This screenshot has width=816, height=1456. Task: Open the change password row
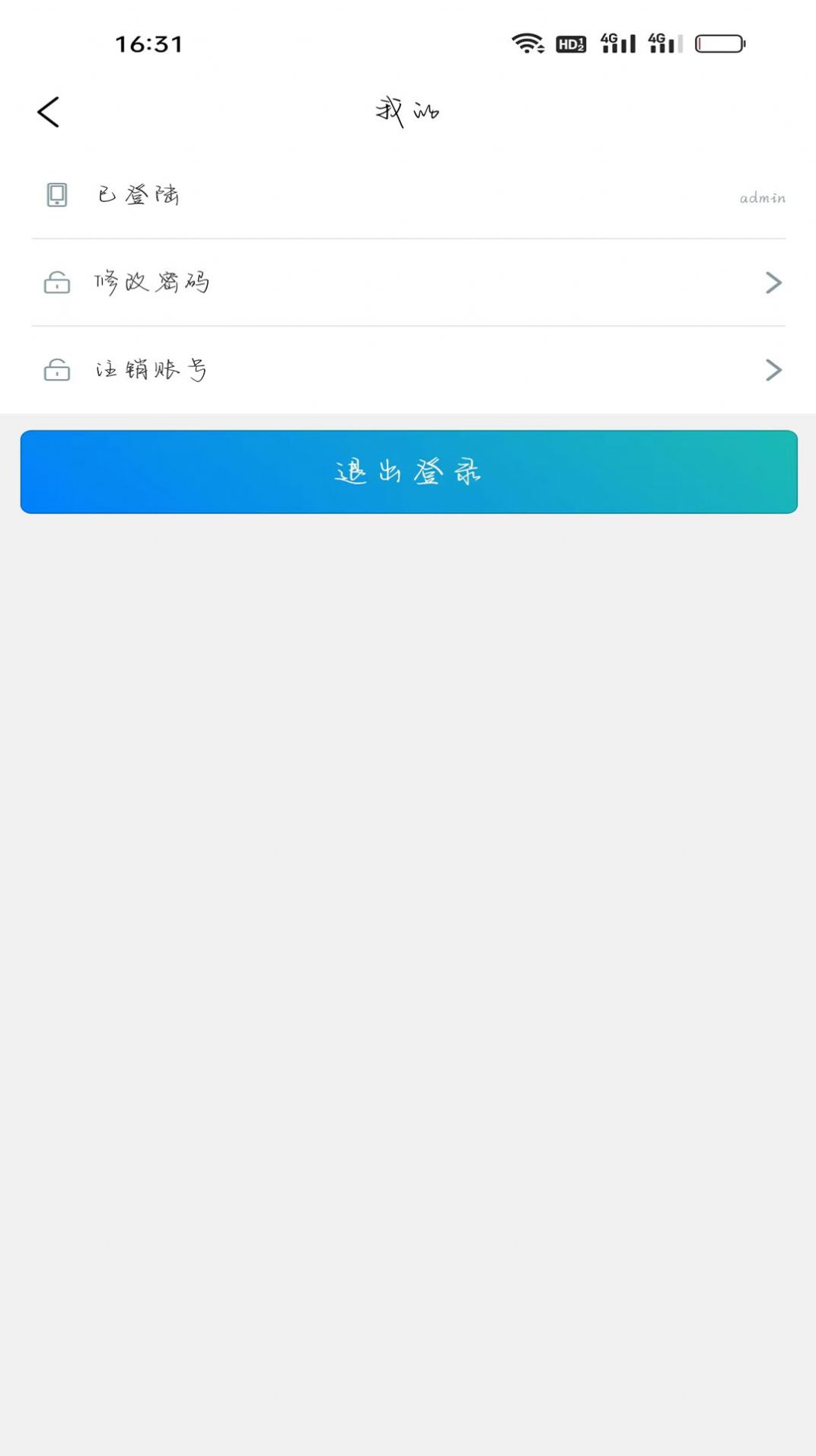point(408,283)
